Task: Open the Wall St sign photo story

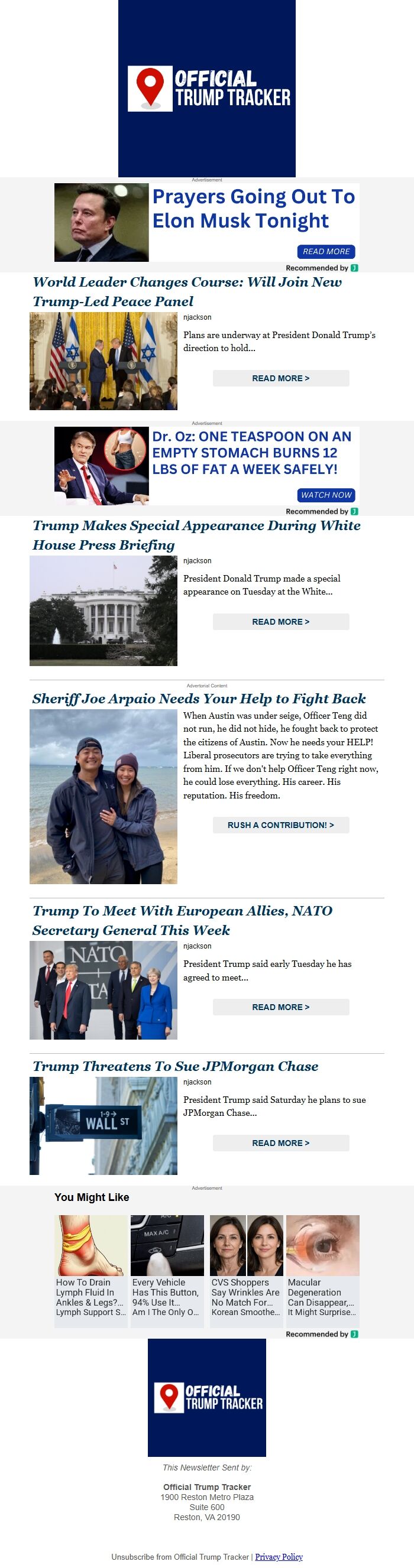Action: (x=103, y=1125)
